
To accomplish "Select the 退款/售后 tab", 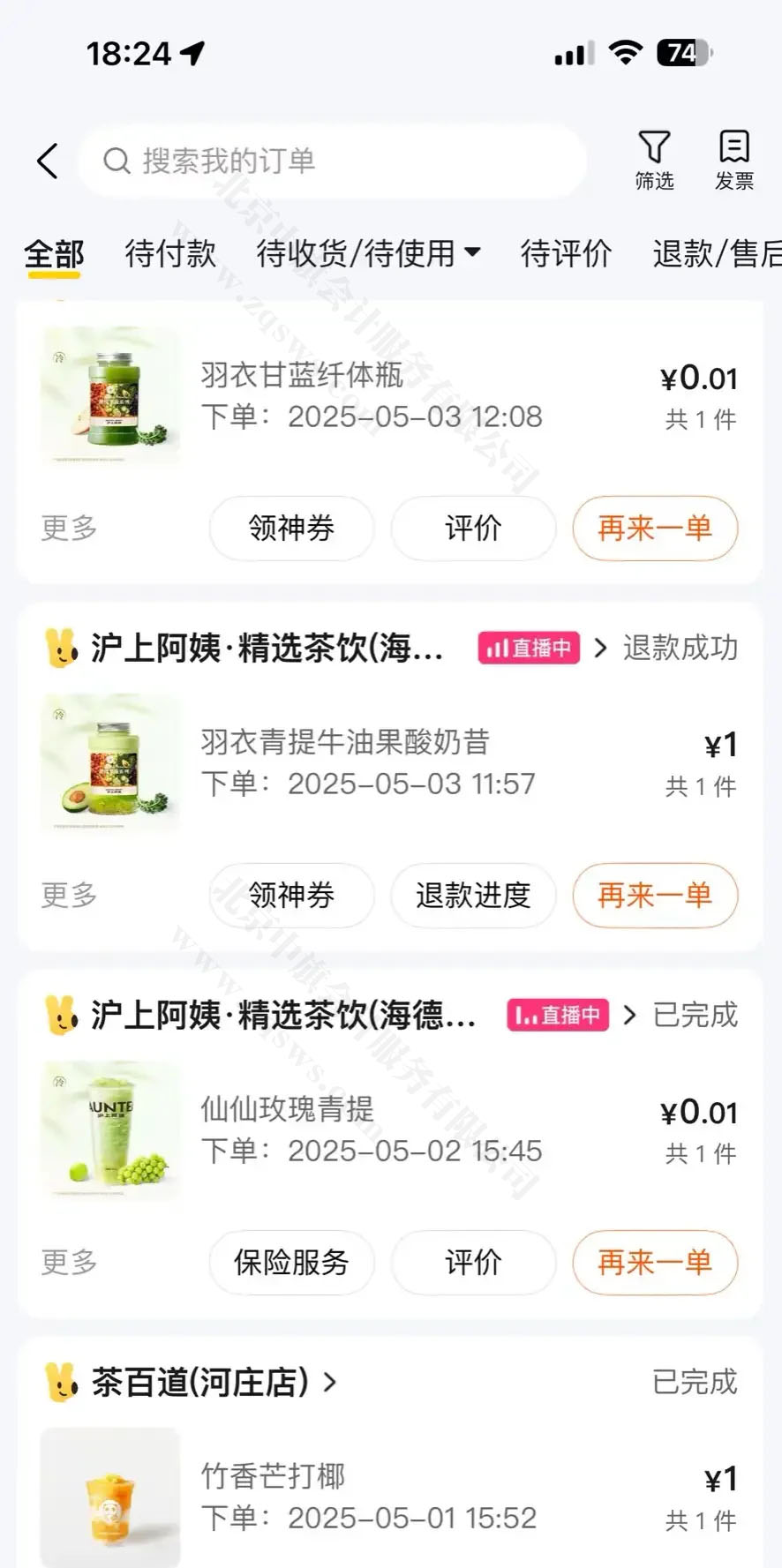I will [716, 254].
